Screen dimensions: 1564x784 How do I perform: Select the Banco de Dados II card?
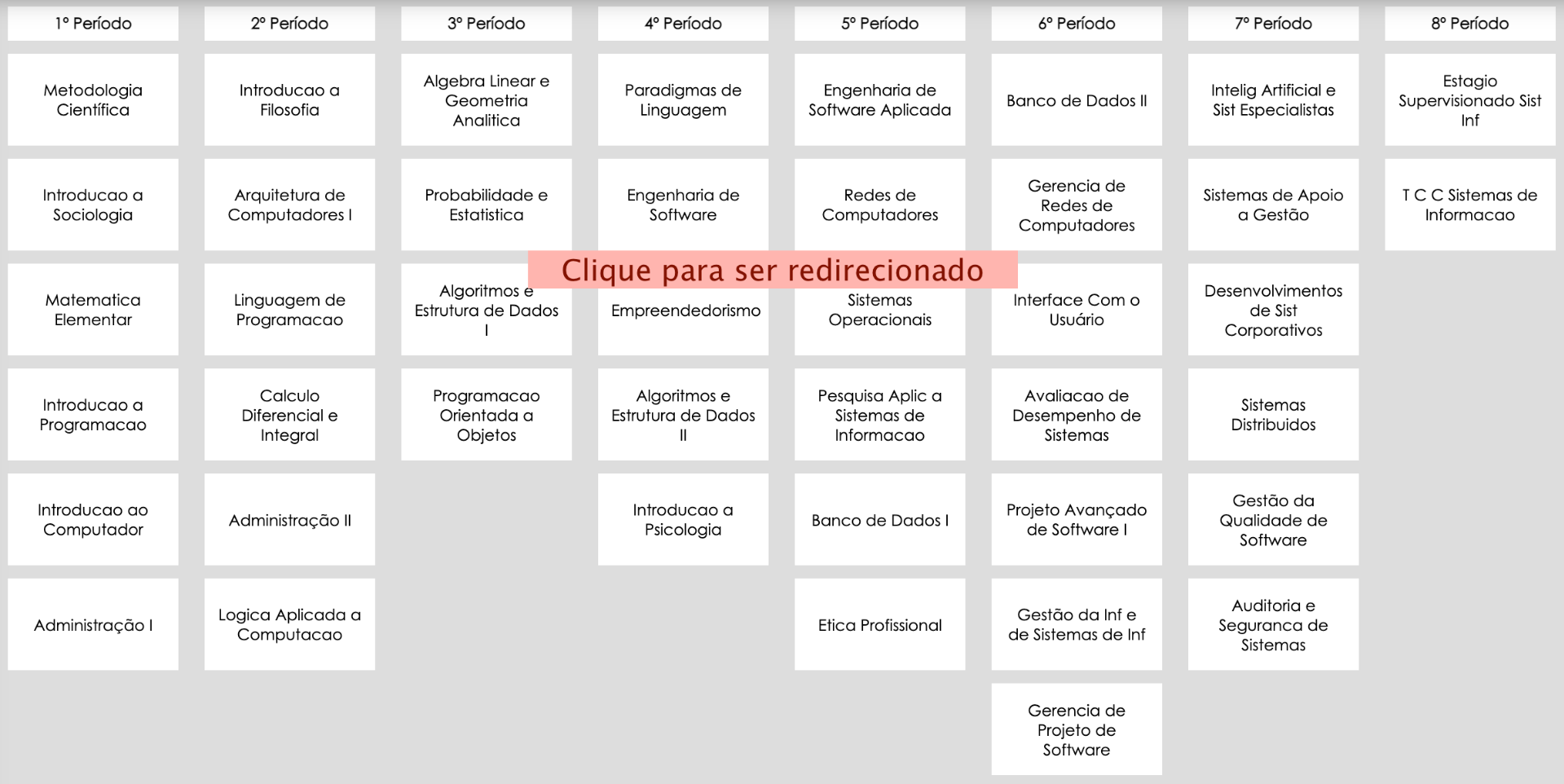(x=1077, y=100)
